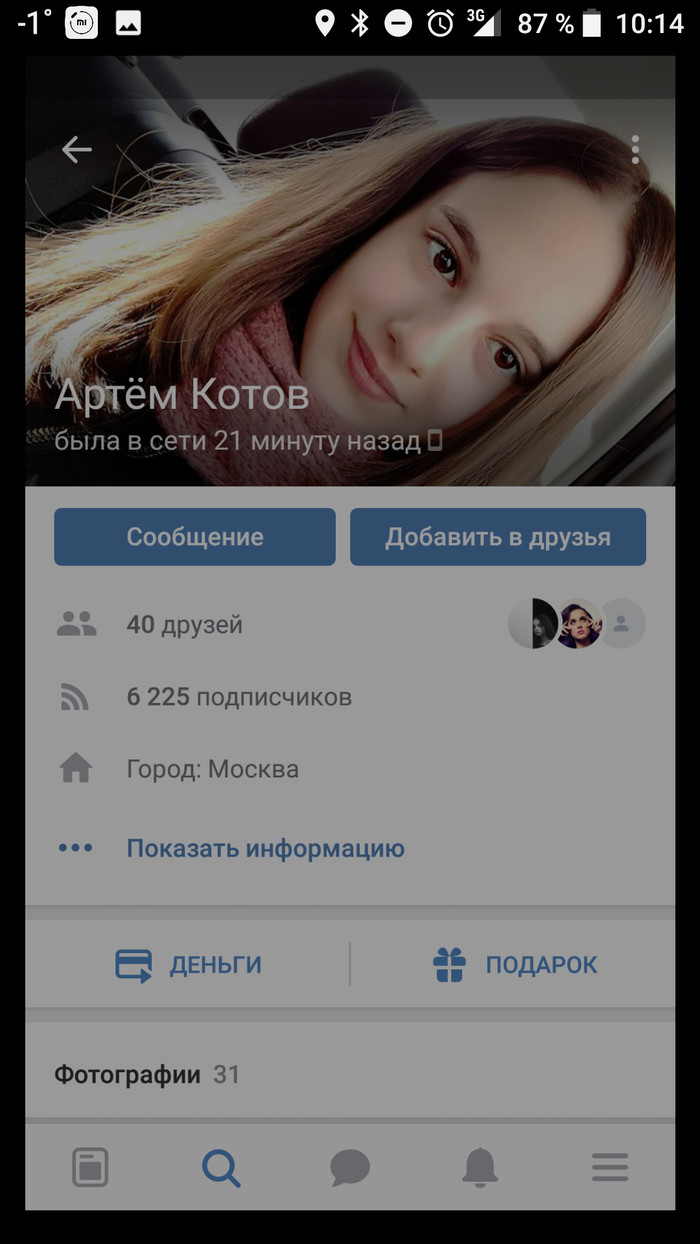View the 6 225 подписчиков list
The width and height of the screenshot is (700, 1244).
coord(238,697)
